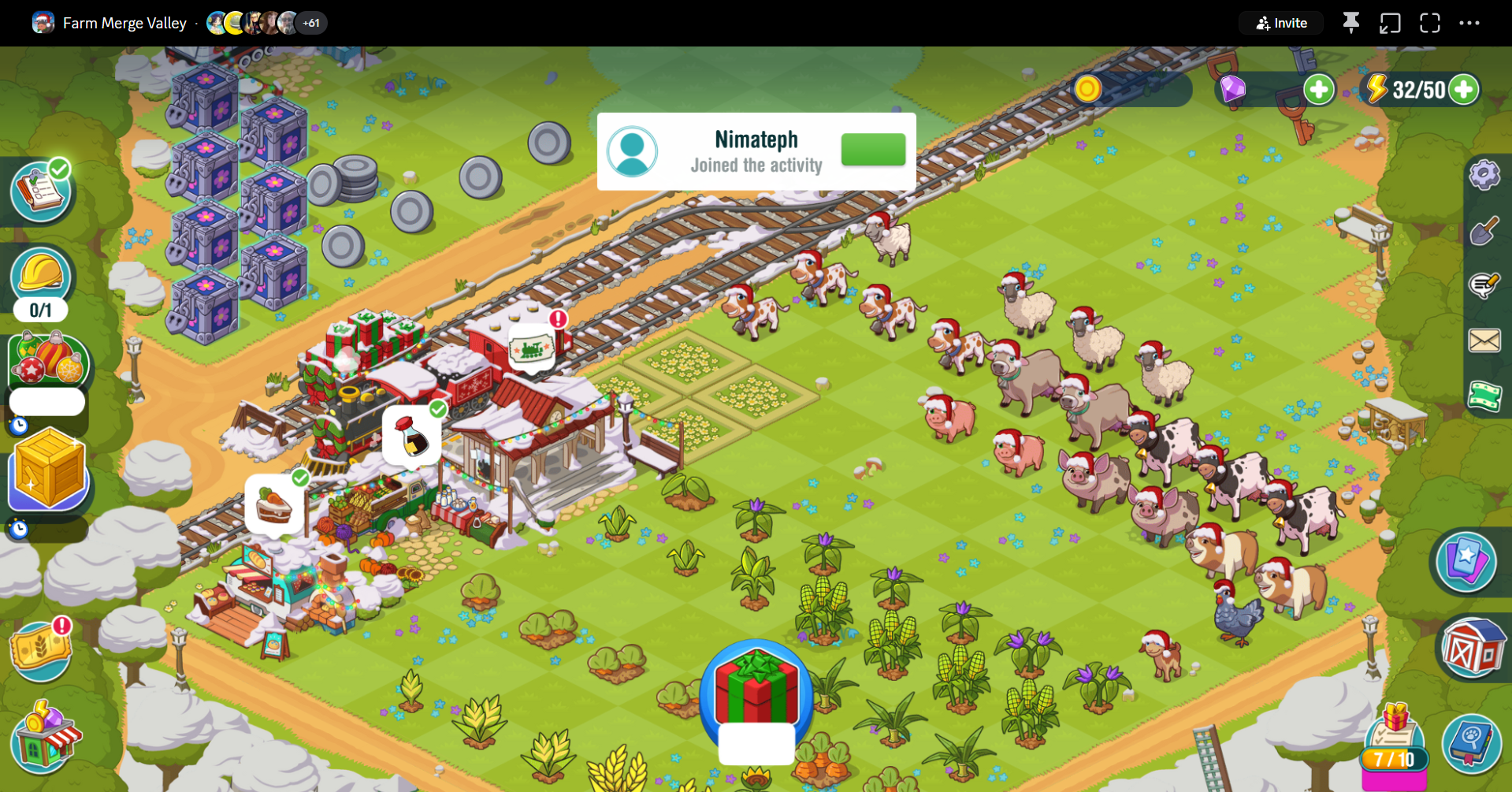Open the cards collection
This screenshot has width=1512, height=792.
click(1466, 562)
